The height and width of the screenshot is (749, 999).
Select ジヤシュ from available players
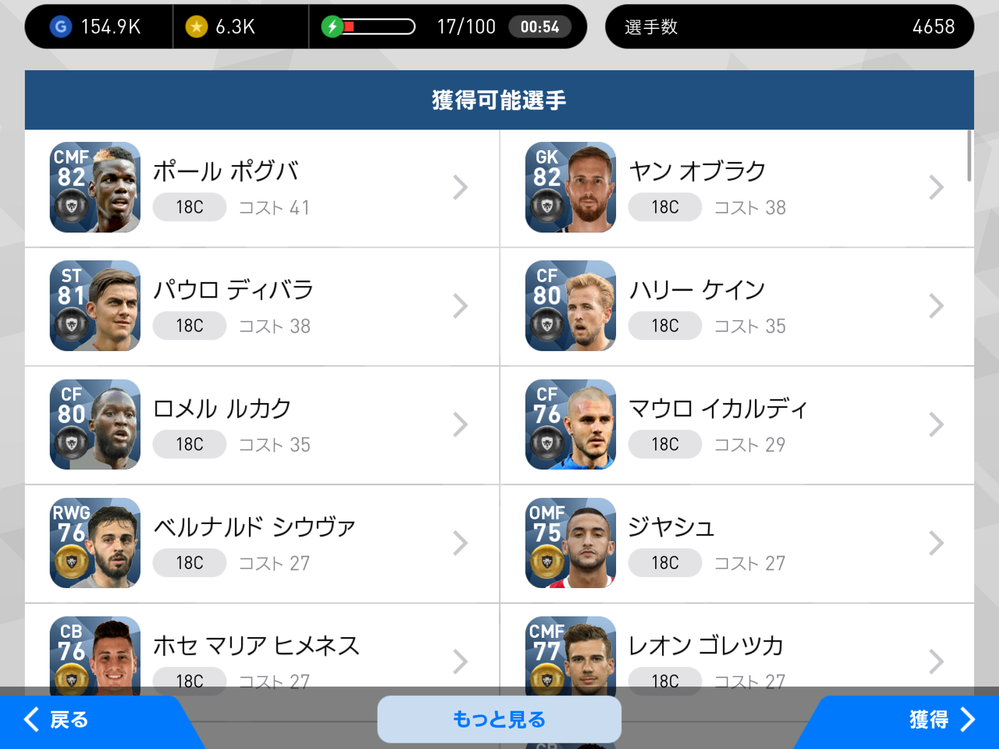pos(737,543)
